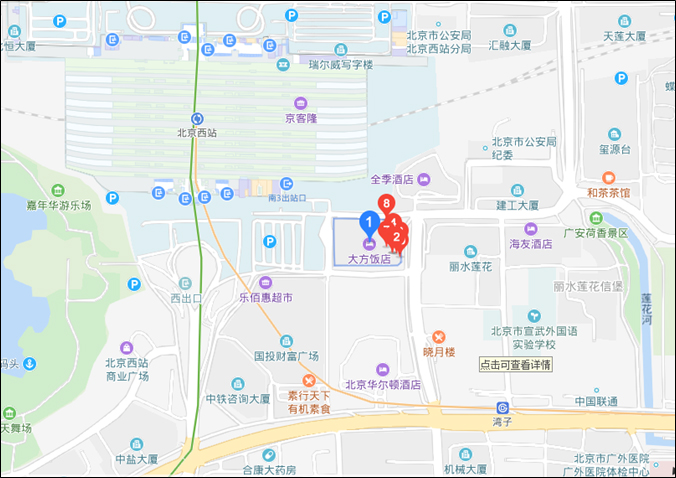Open the 大方饭店 hotel place label
The height and width of the screenshot is (478, 676).
pyautogui.click(x=369, y=259)
